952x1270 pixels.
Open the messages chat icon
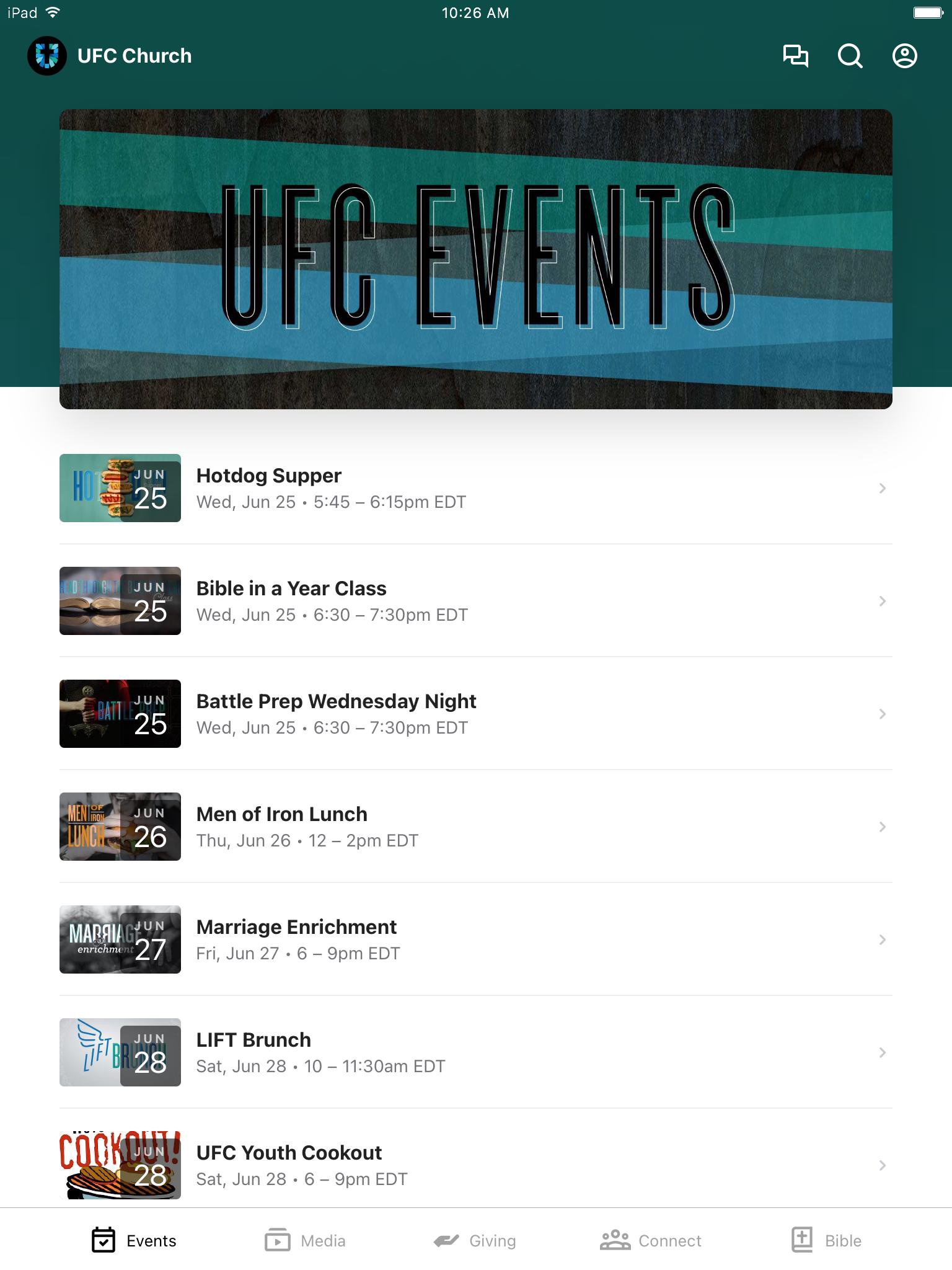tap(795, 56)
